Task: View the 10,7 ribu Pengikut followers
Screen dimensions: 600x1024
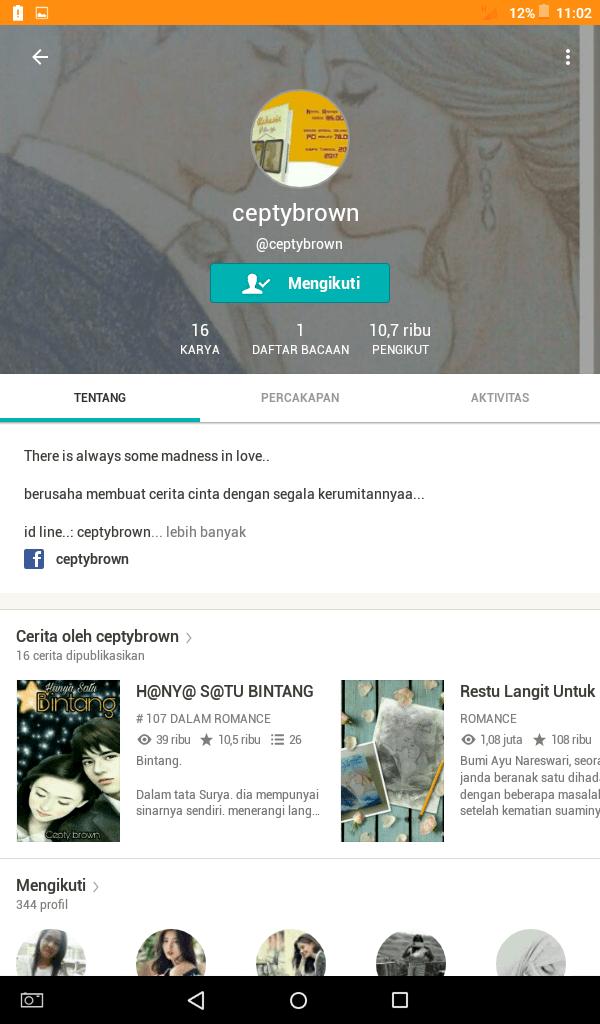Action: coord(400,338)
